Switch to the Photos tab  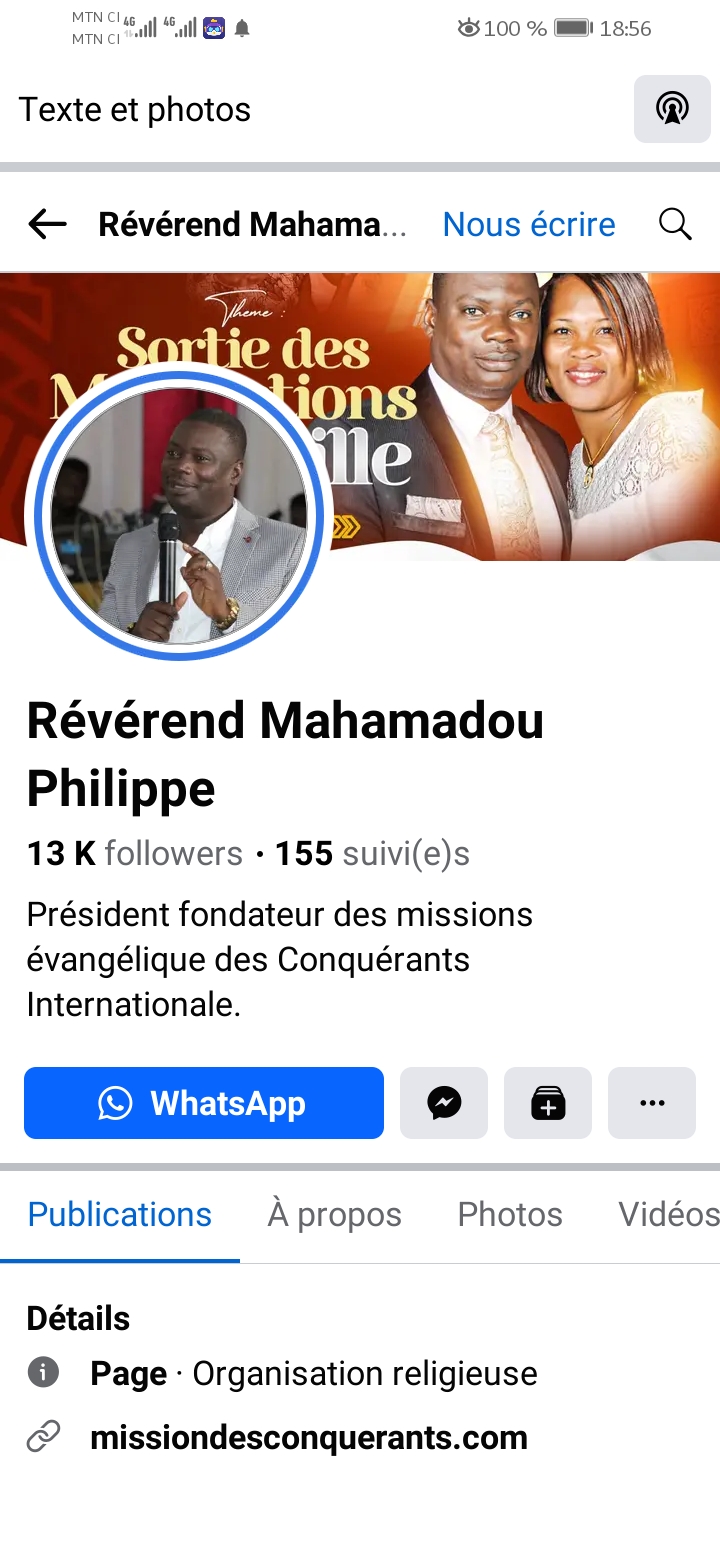click(510, 1214)
